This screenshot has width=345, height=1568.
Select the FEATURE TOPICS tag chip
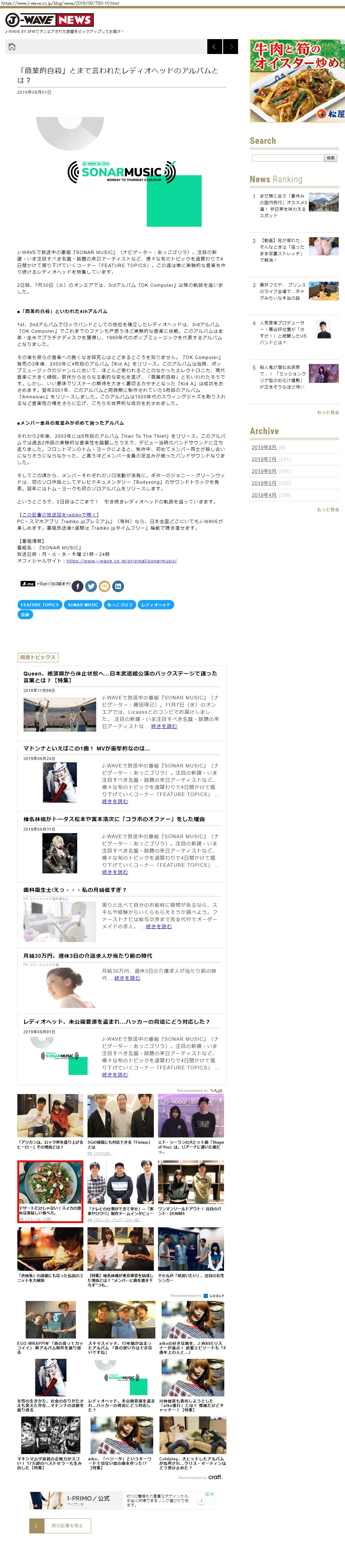tap(40, 605)
